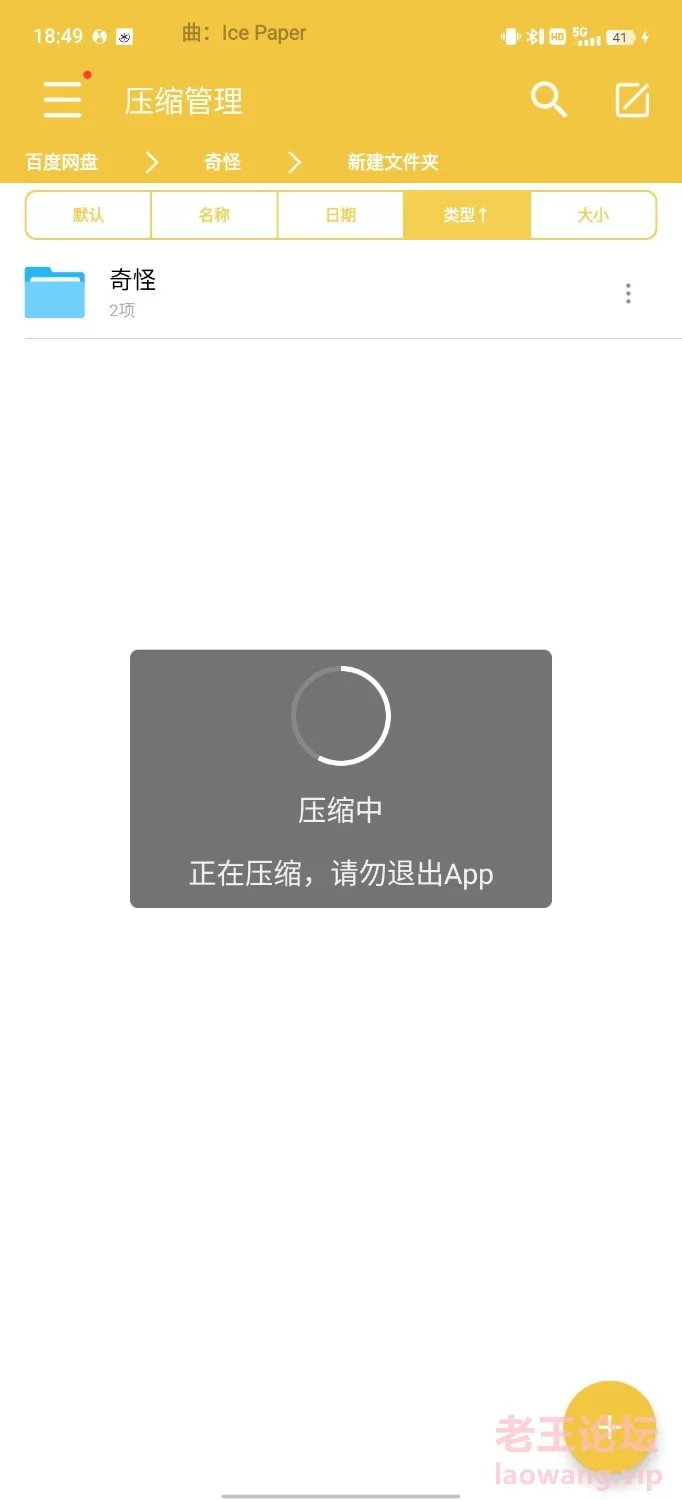Open the search magnifier

[x=548, y=100]
